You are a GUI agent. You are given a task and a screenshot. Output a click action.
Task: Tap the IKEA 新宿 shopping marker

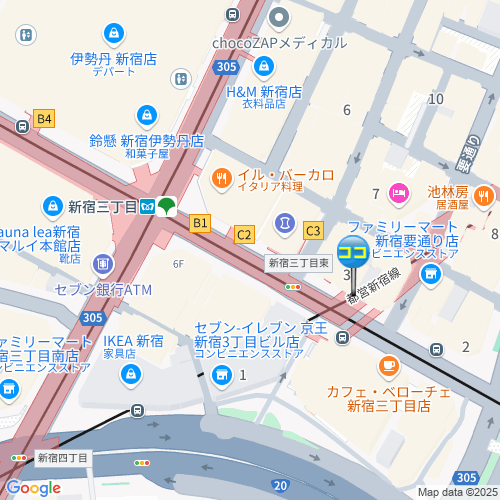pyautogui.click(x=131, y=375)
